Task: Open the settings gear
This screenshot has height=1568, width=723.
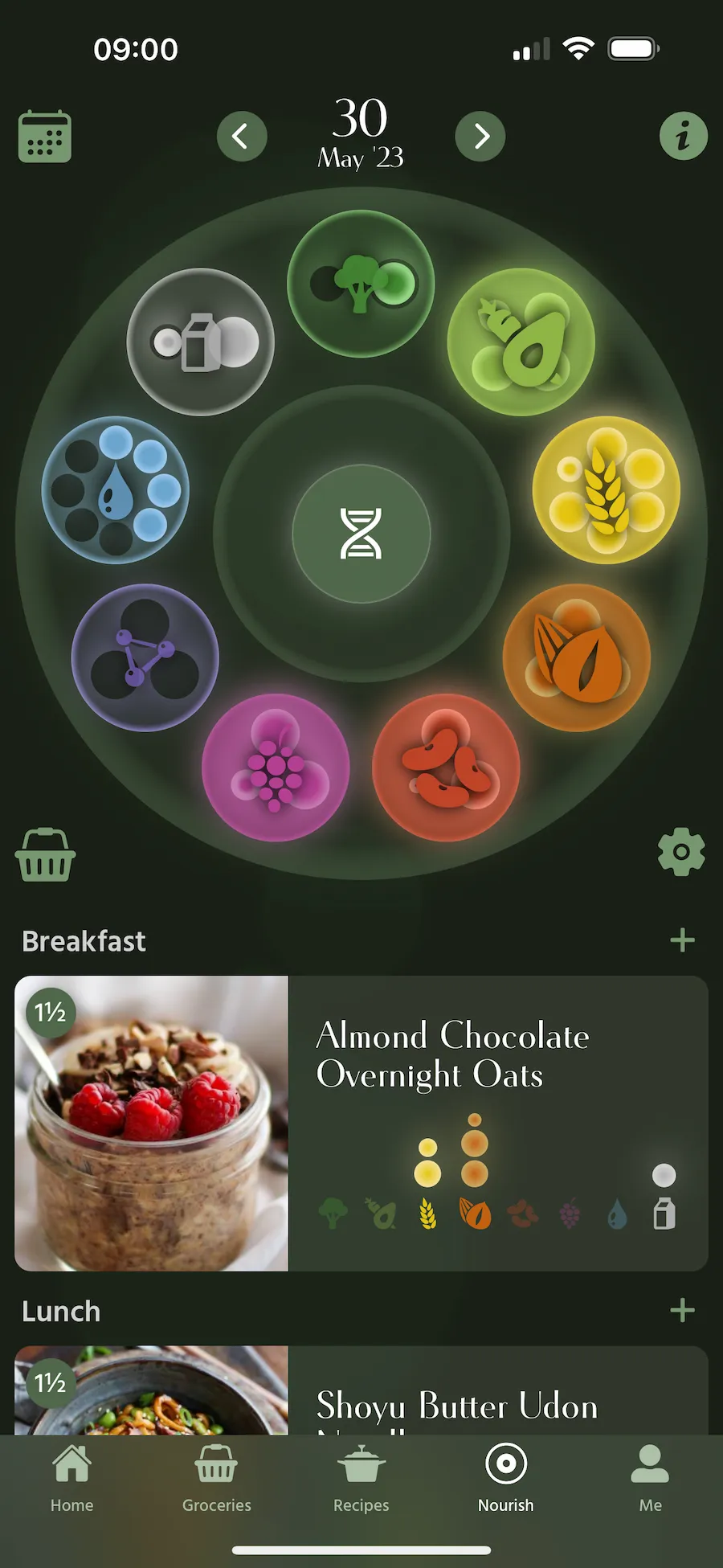Action: (681, 852)
